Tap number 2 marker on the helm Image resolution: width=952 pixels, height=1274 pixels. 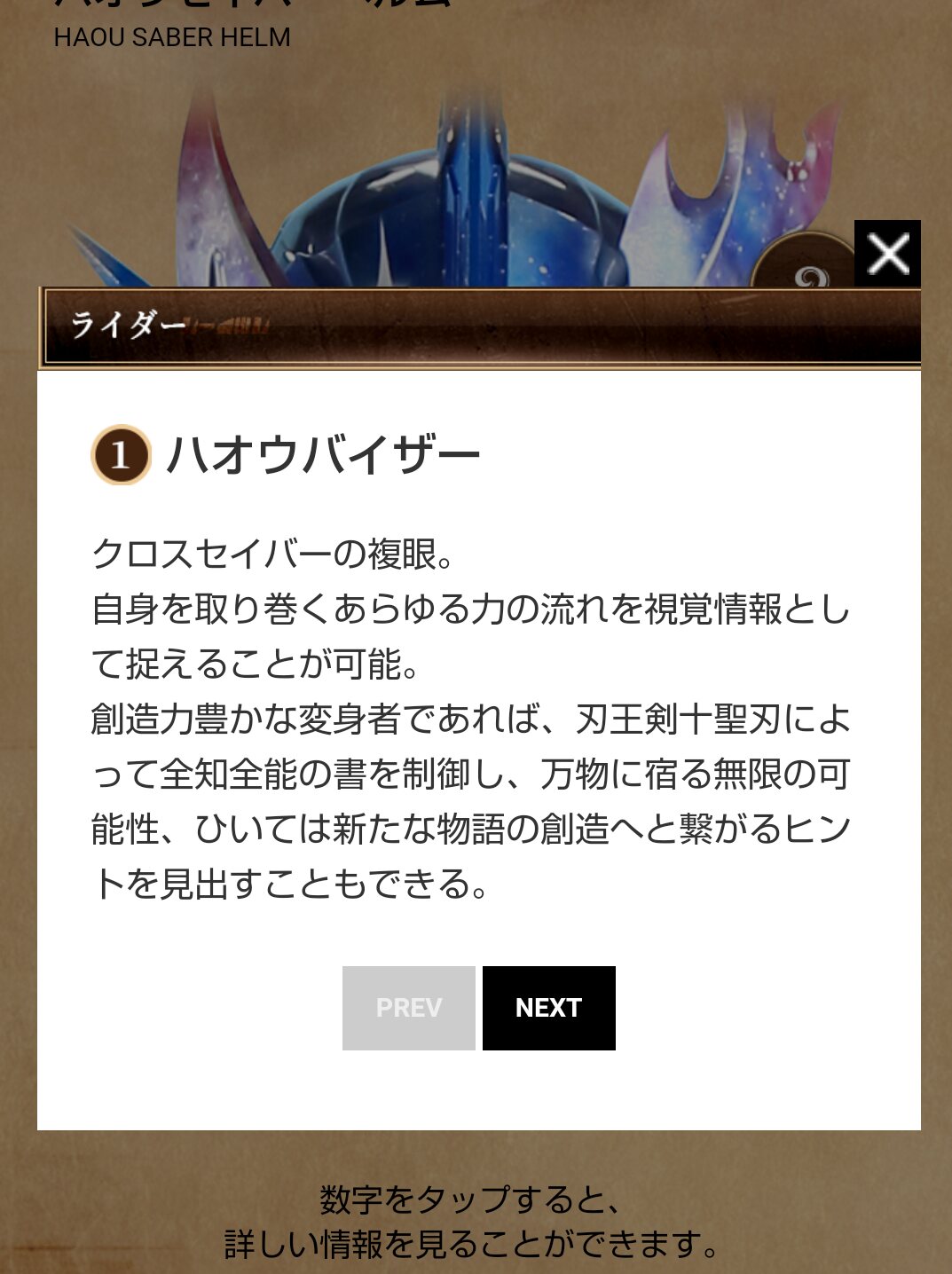[805, 266]
